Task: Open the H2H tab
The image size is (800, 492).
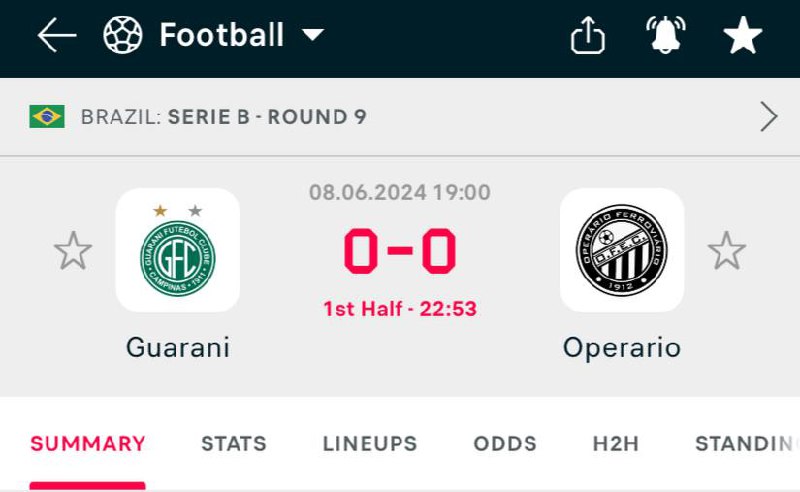Action: [x=615, y=444]
